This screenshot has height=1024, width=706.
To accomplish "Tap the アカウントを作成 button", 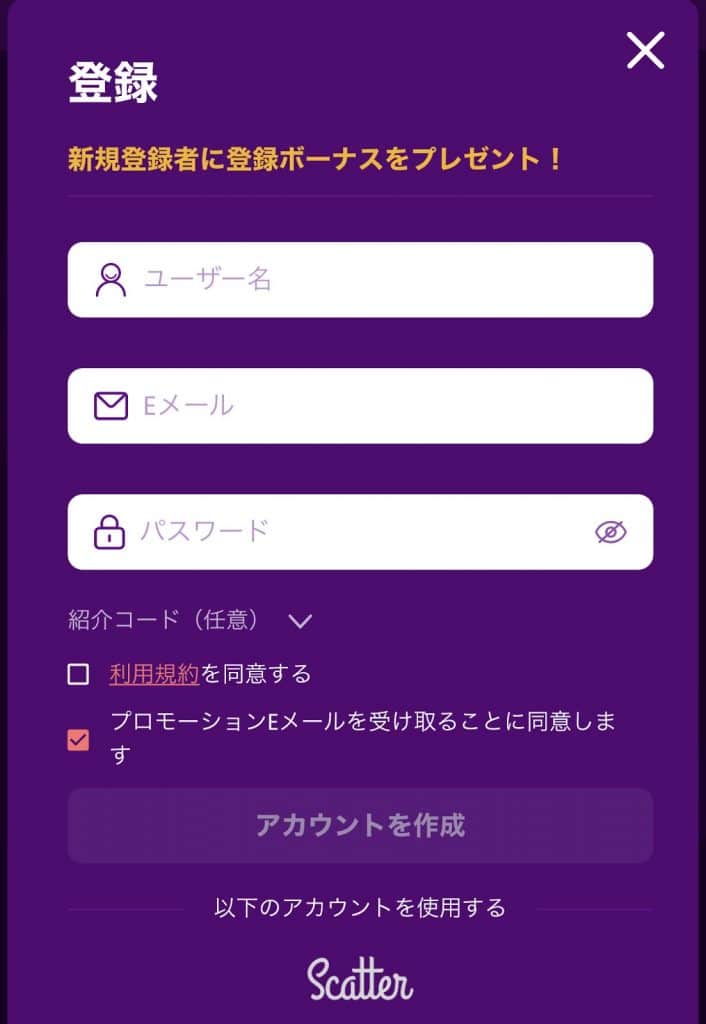I will pyautogui.click(x=360, y=826).
